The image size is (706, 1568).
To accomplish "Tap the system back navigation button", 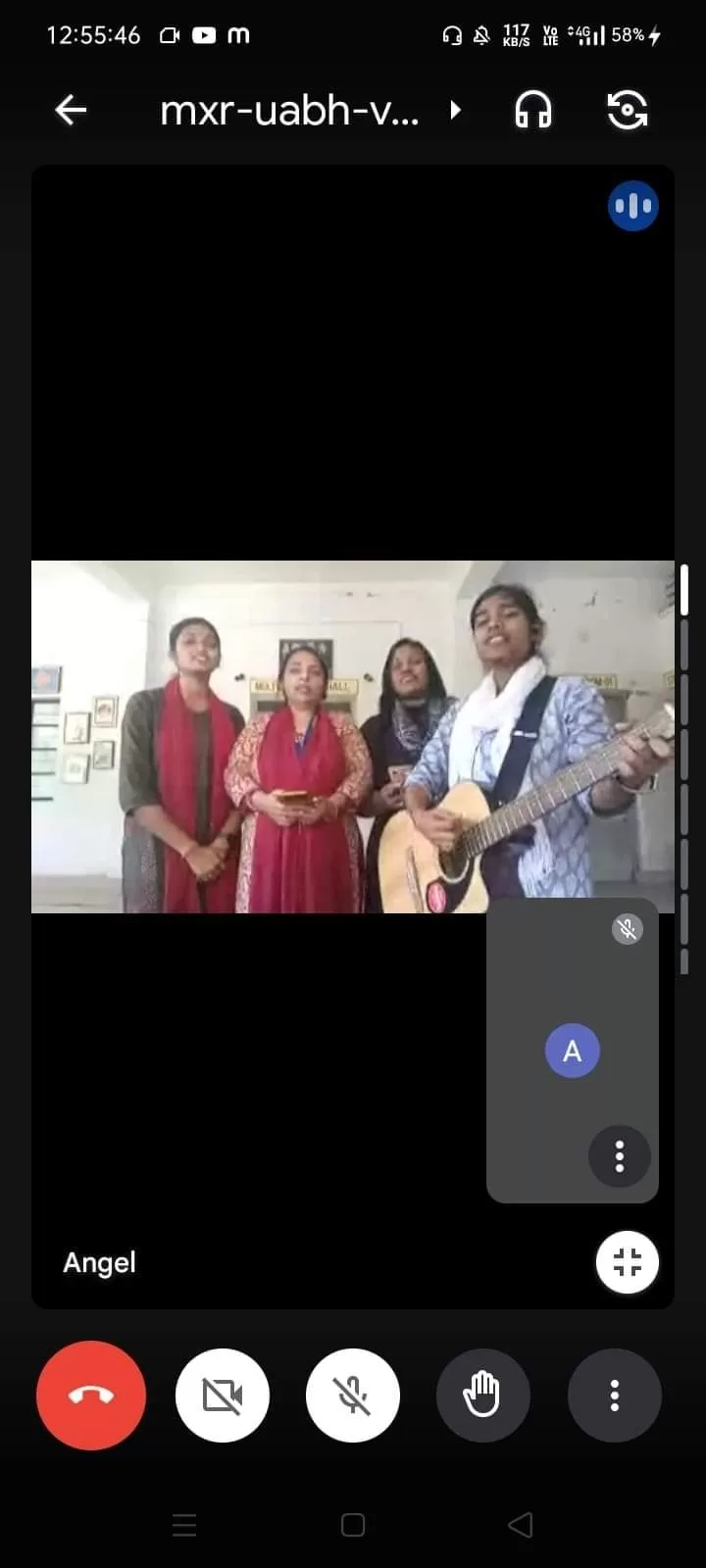I will click(521, 1525).
